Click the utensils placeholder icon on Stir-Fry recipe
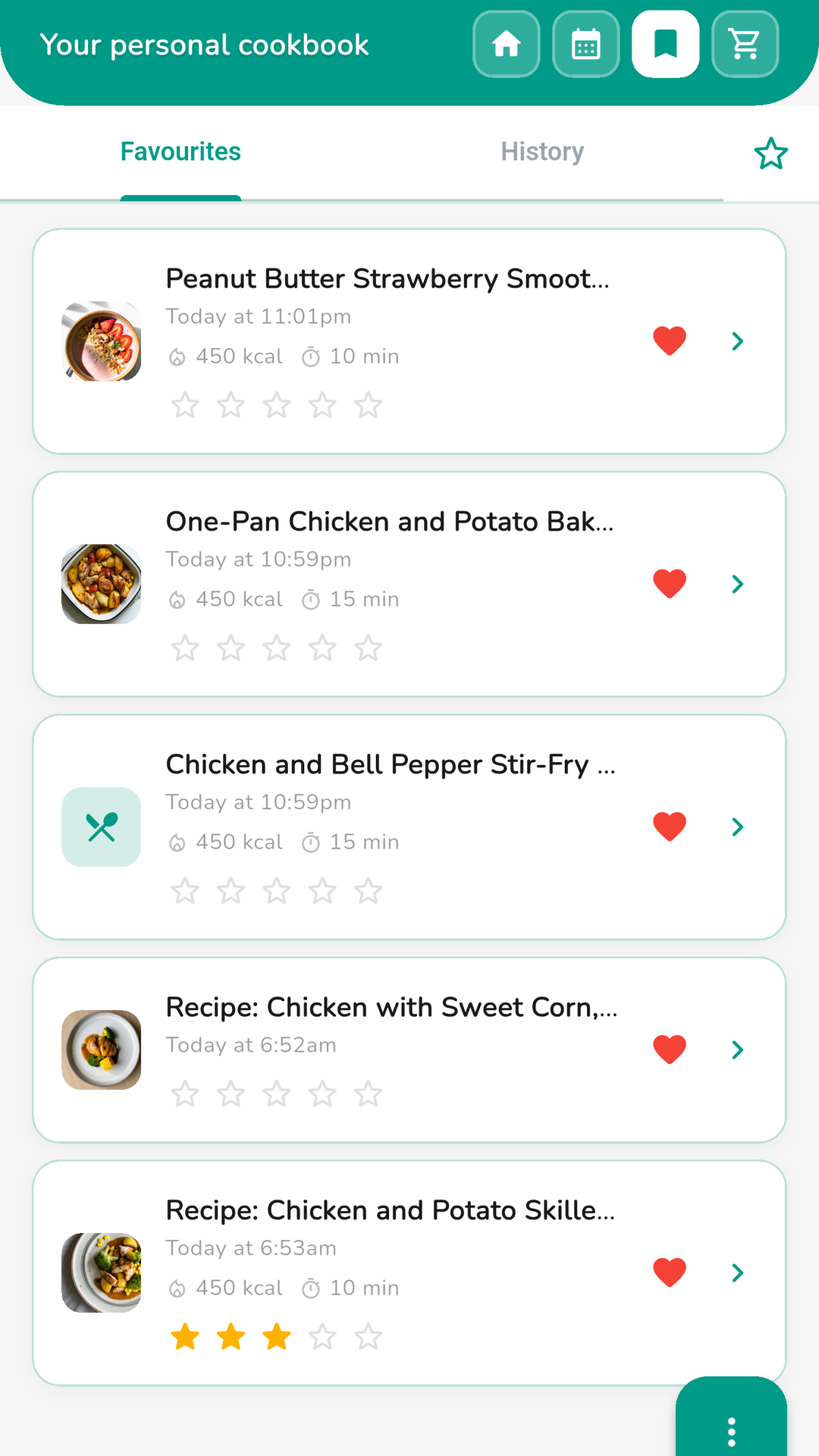Screen dimensions: 819x1456 (101, 827)
